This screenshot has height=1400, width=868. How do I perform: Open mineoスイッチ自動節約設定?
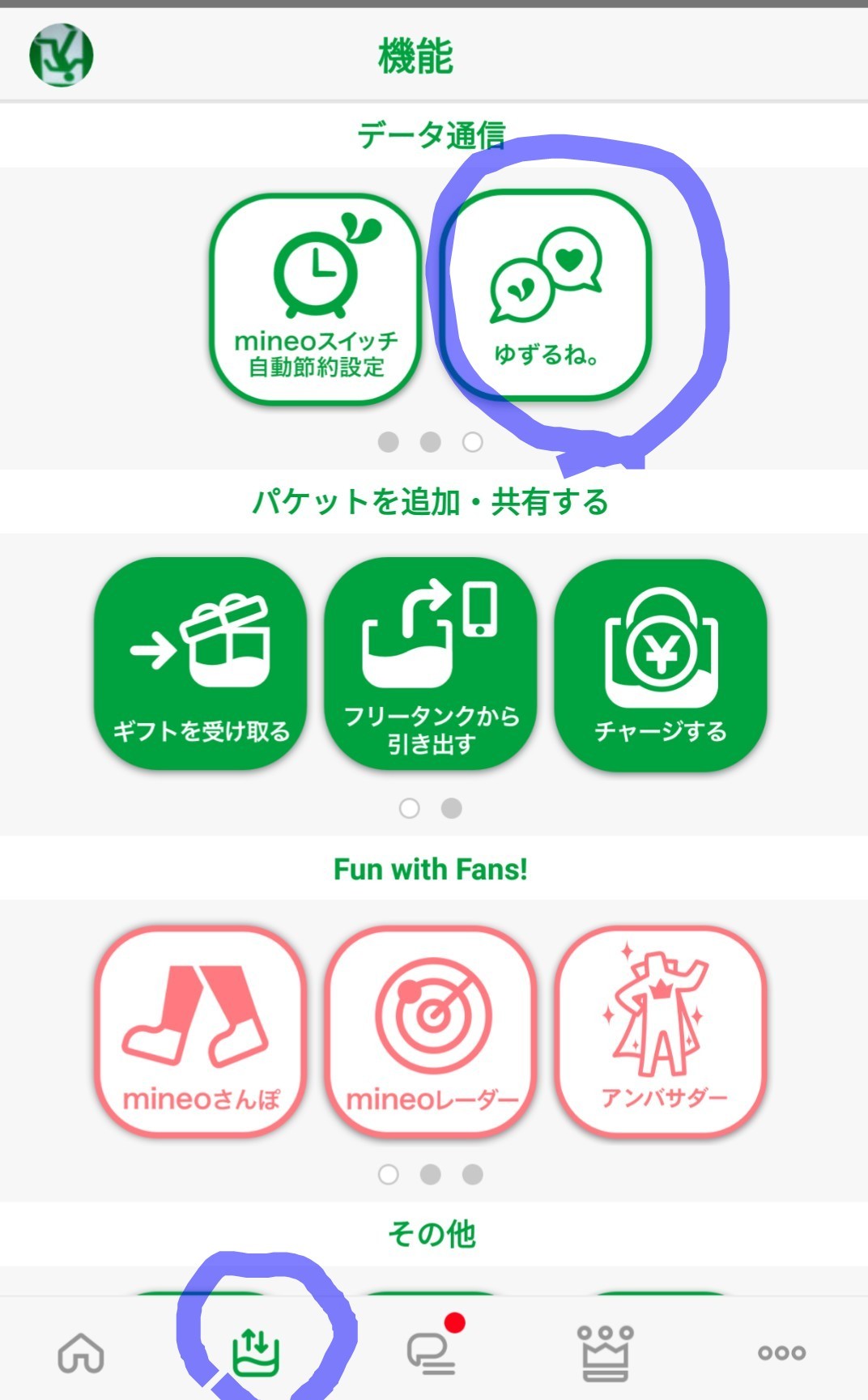316,300
